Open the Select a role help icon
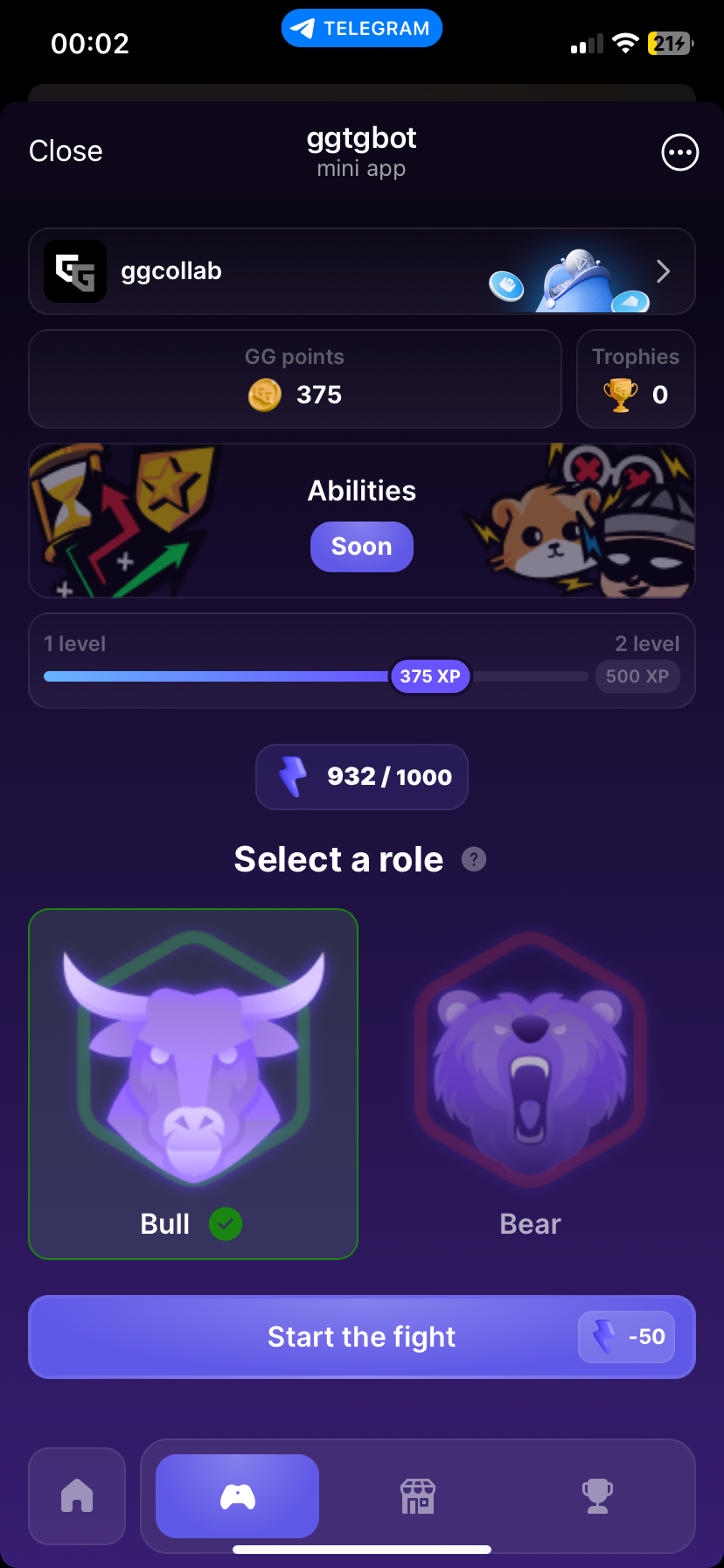The height and width of the screenshot is (1568, 724). [474, 859]
